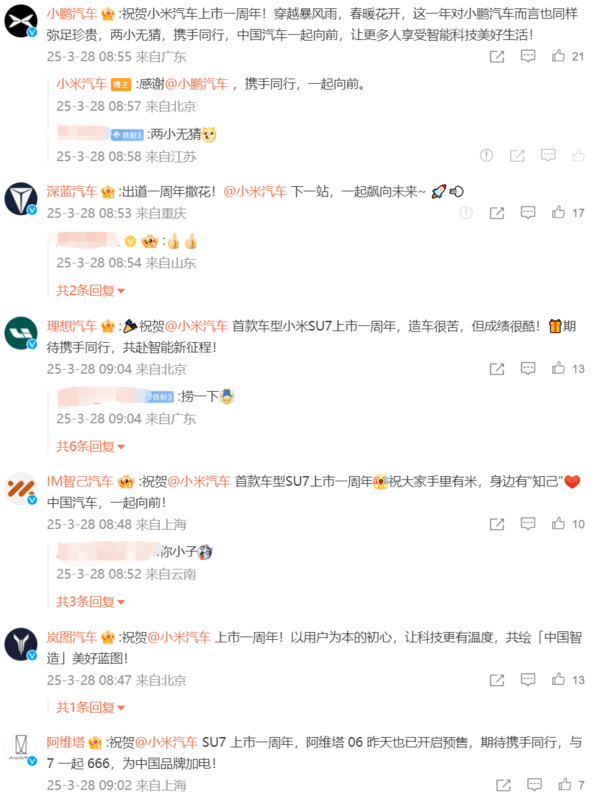Reply to 理想汽车's comment

tap(527, 369)
